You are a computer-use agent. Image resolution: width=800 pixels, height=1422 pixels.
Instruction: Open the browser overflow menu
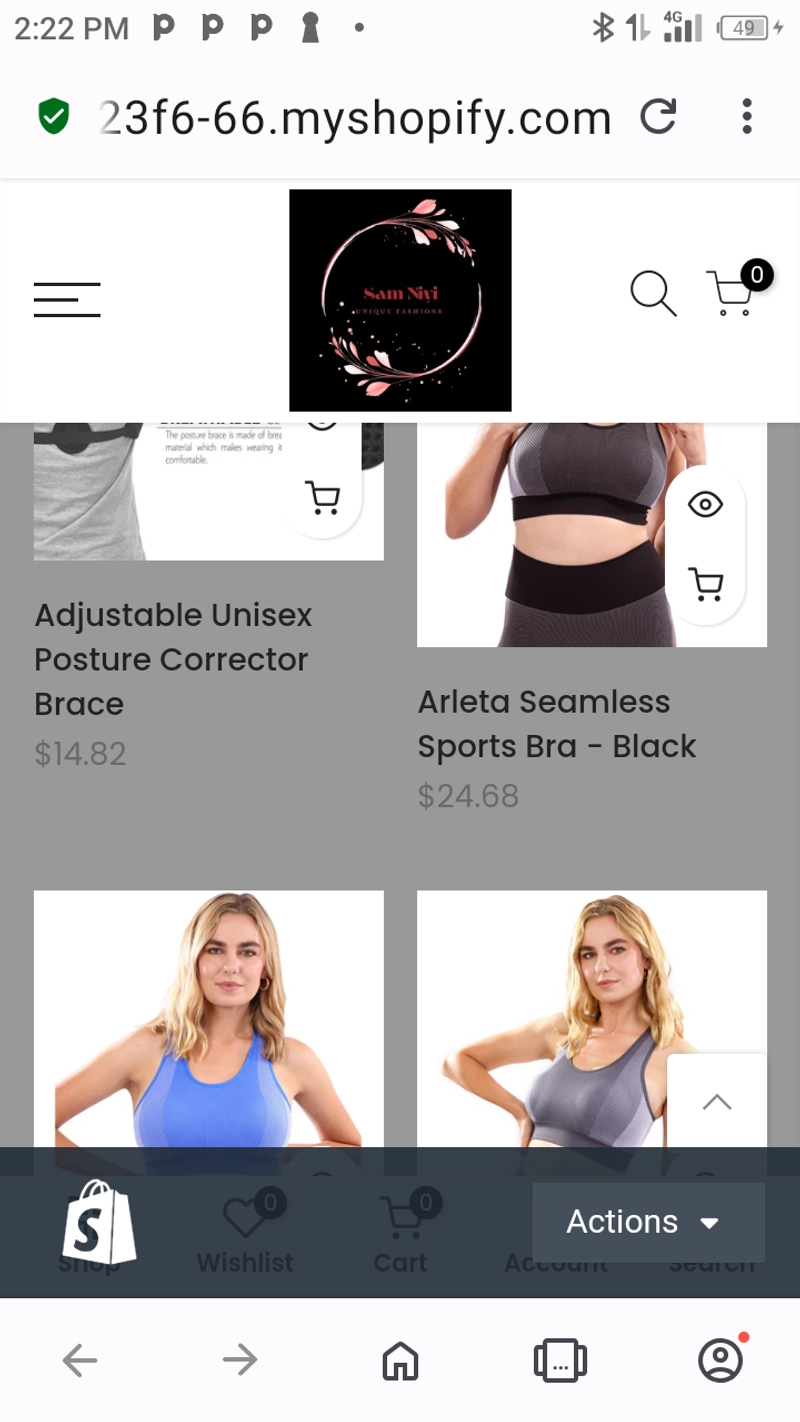tap(746, 117)
